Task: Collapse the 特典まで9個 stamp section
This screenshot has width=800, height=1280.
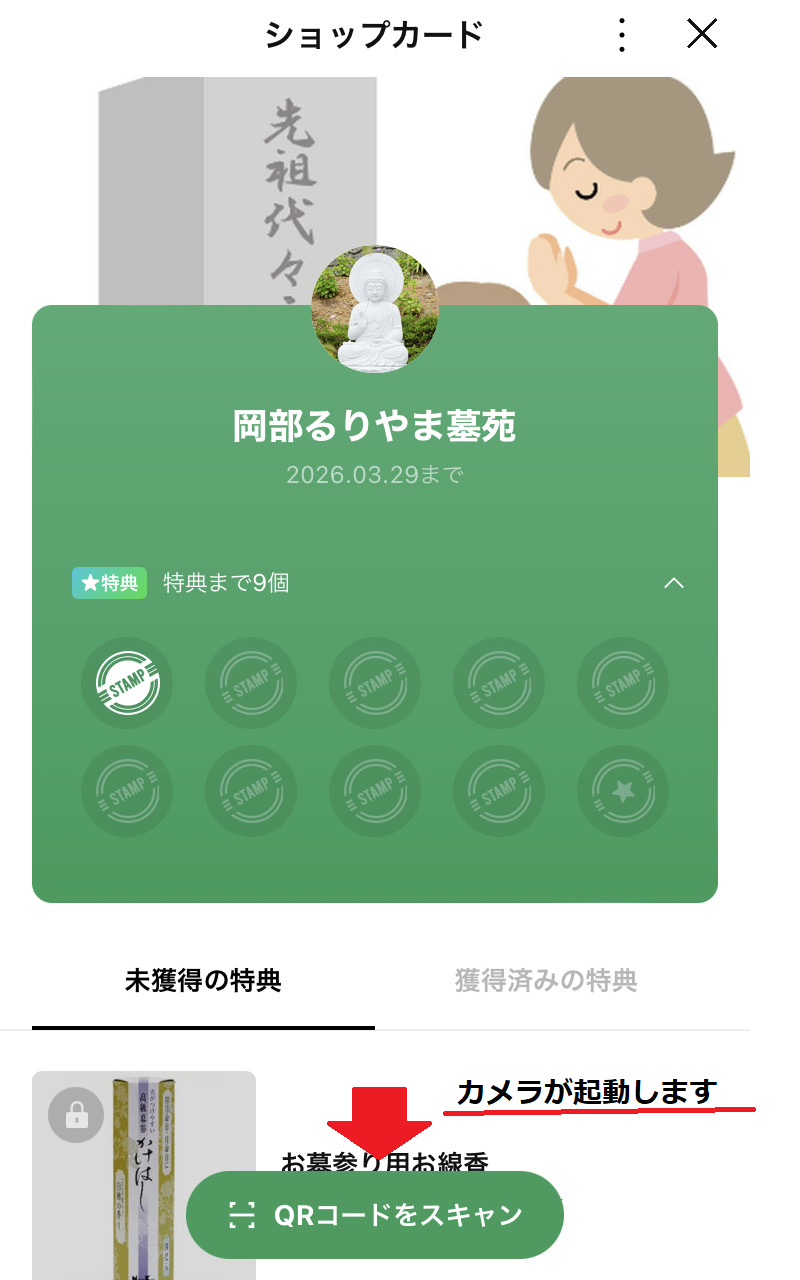Action: point(674,582)
